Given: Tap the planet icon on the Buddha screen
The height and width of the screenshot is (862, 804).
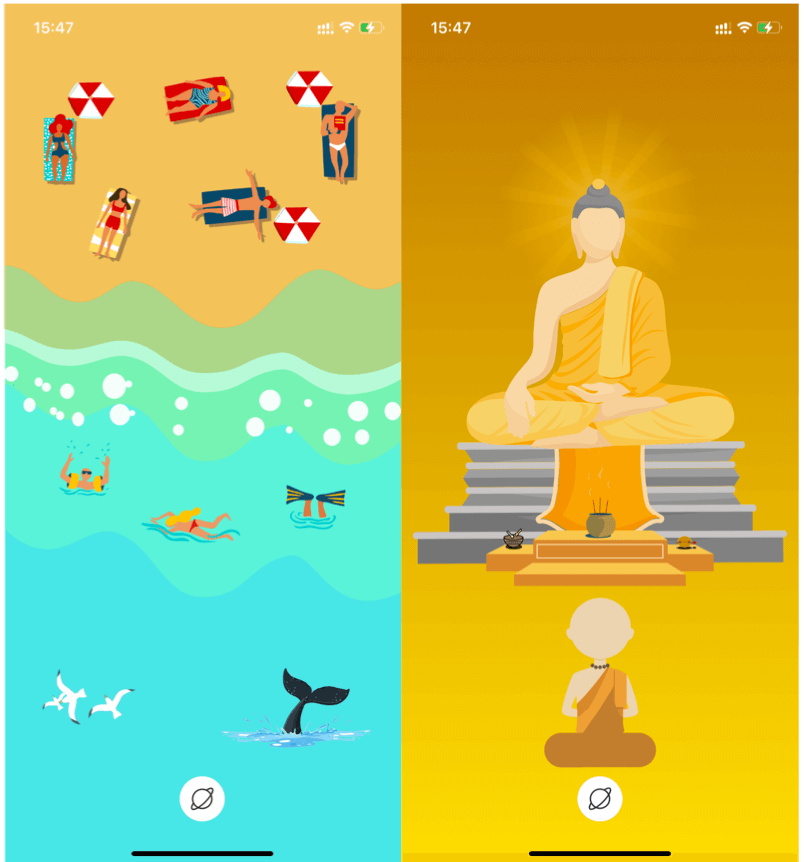Looking at the screenshot, I should (x=600, y=799).
